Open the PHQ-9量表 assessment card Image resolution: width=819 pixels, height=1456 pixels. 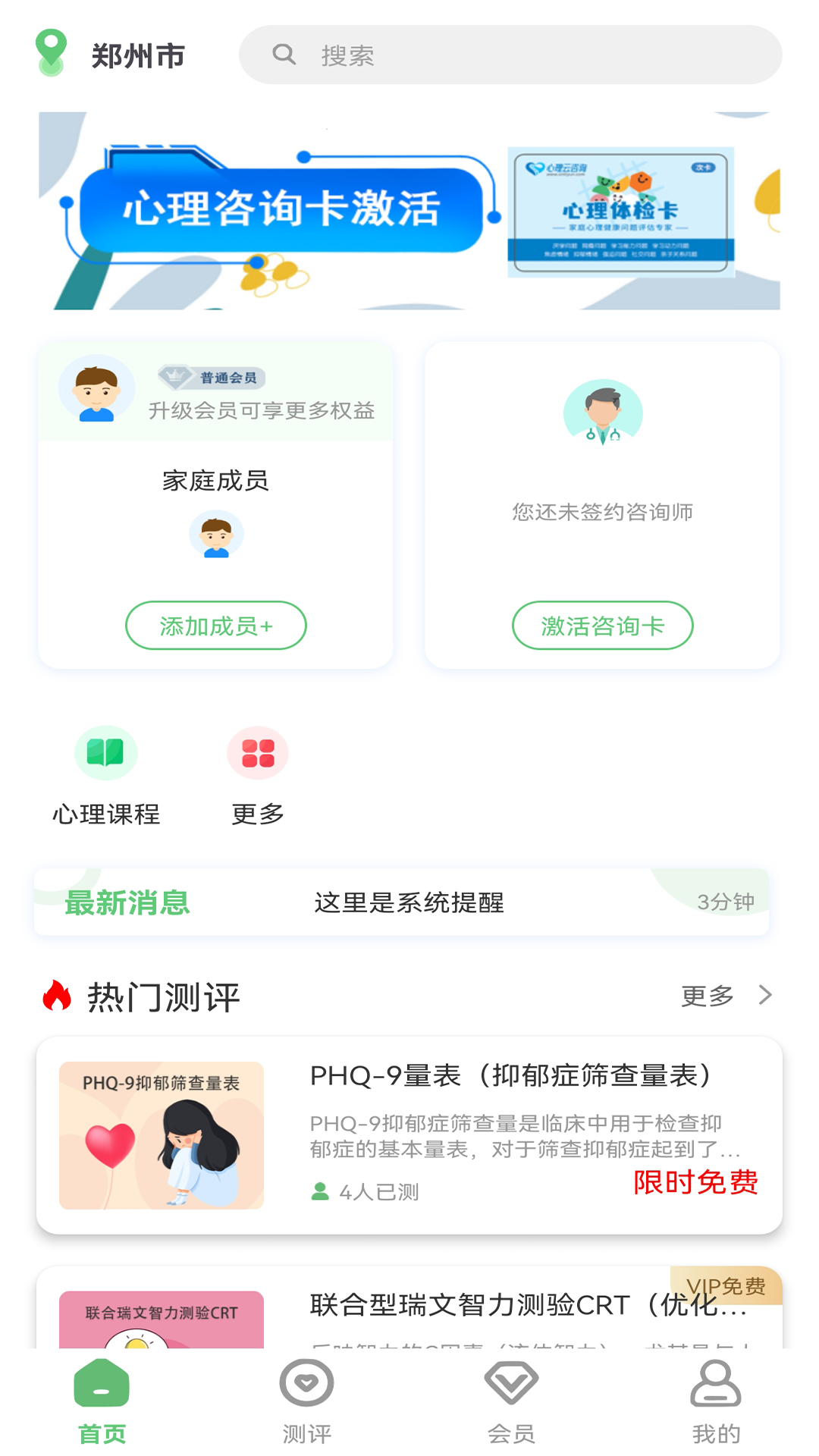coord(409,1134)
